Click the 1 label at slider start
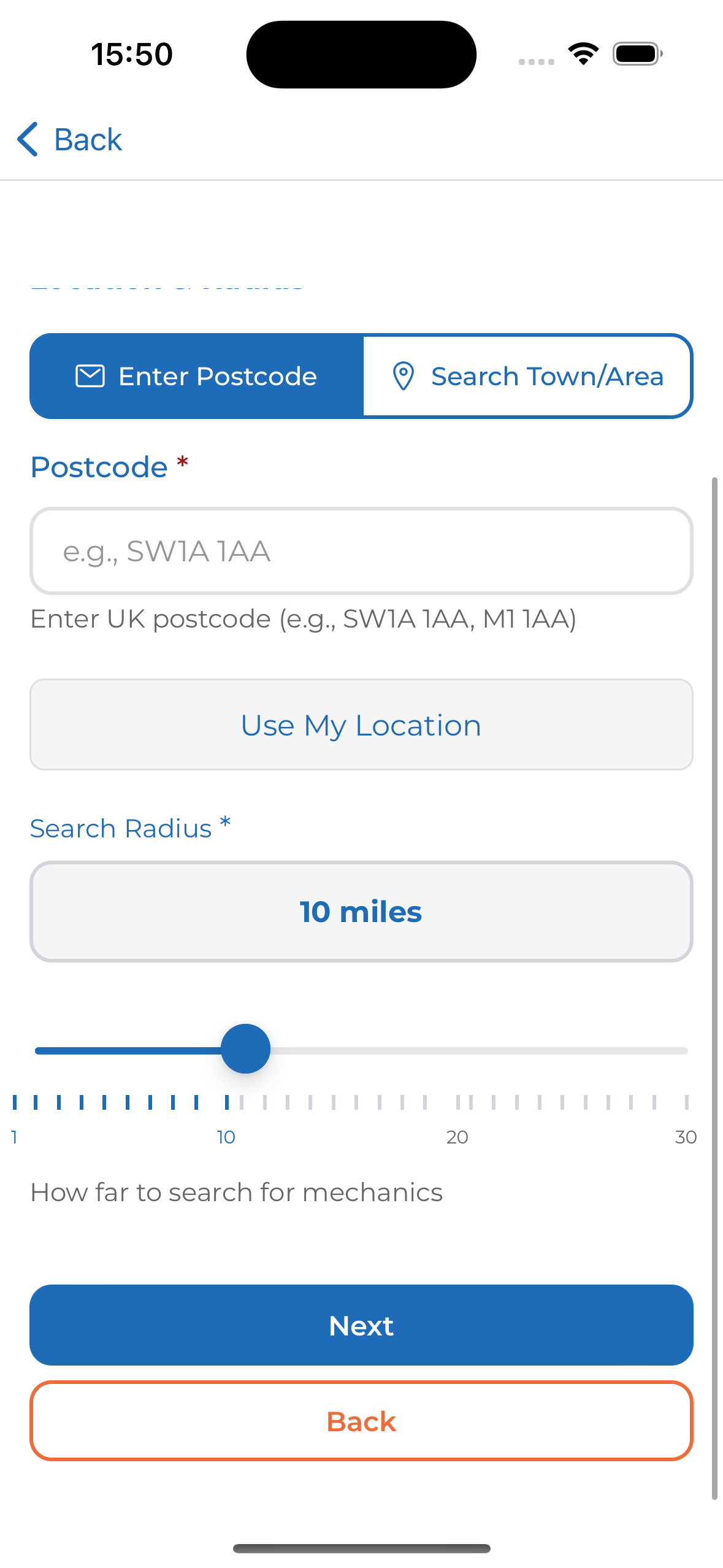Viewport: 723px width, 1568px height. (x=14, y=1137)
